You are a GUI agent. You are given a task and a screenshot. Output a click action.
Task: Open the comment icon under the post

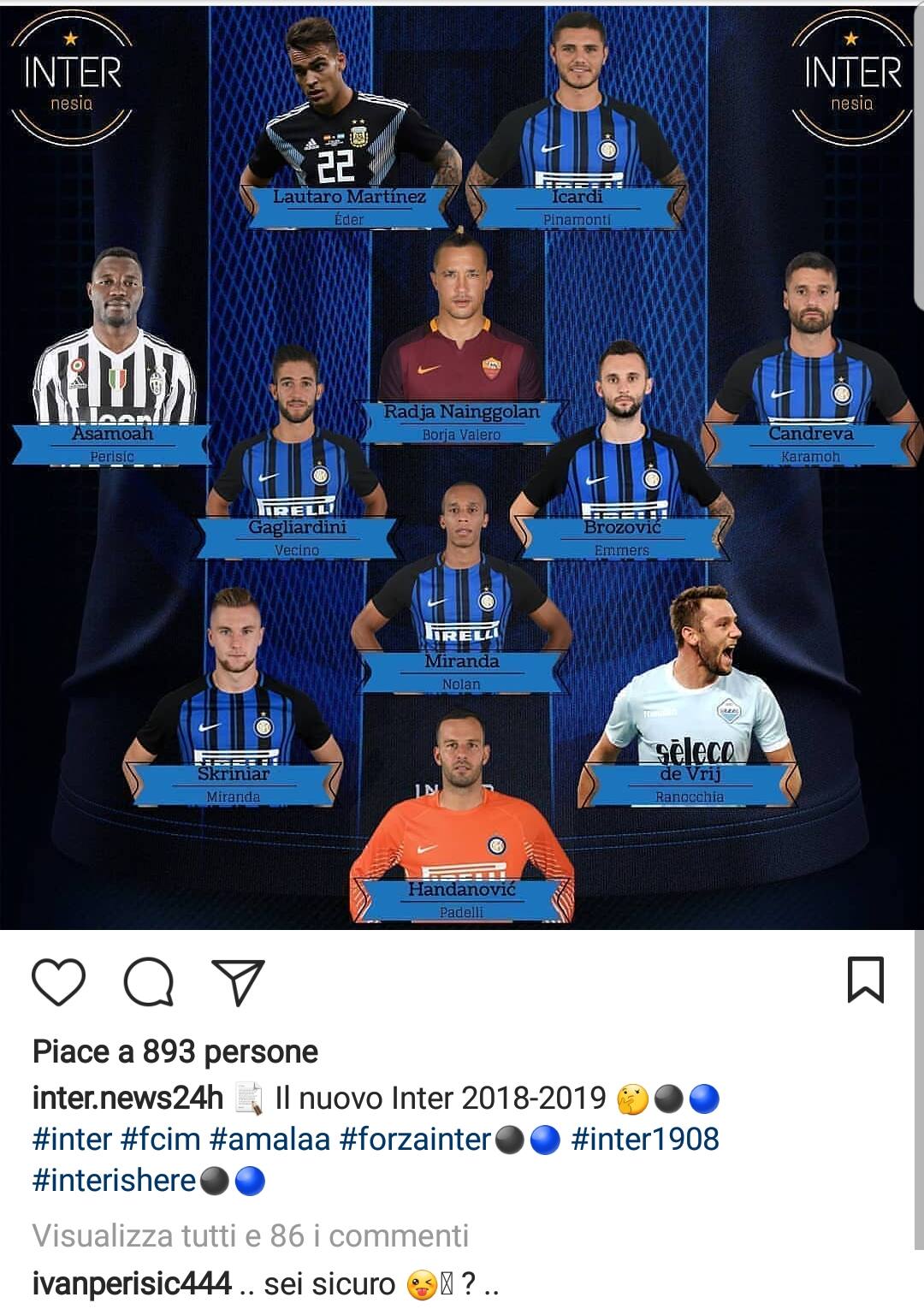coord(149,981)
